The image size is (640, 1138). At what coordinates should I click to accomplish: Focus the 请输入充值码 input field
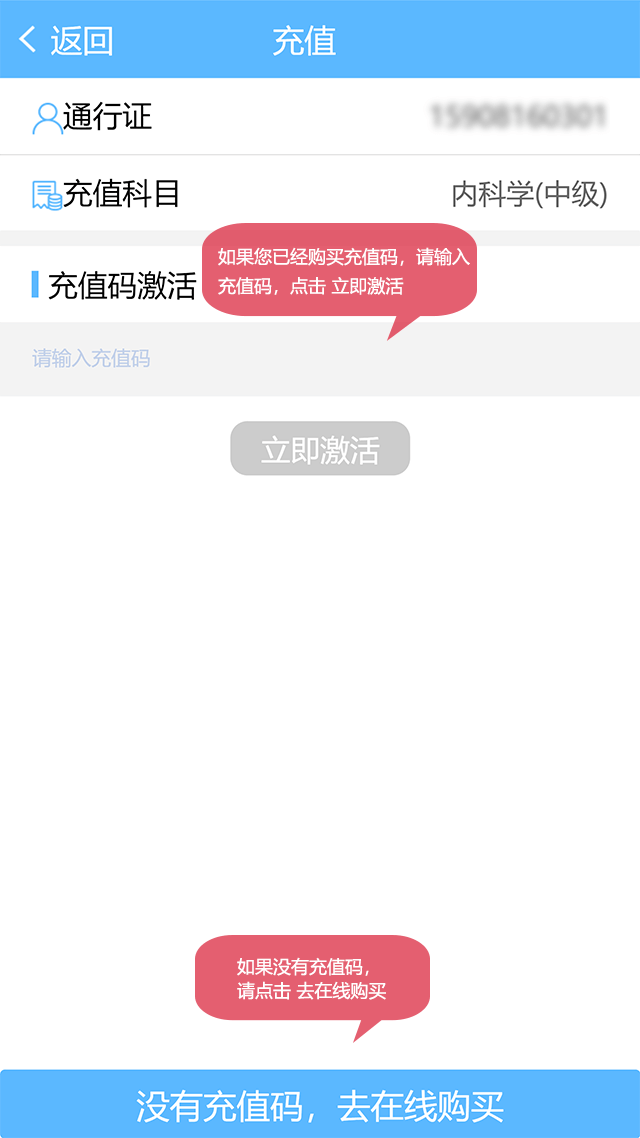click(320, 359)
